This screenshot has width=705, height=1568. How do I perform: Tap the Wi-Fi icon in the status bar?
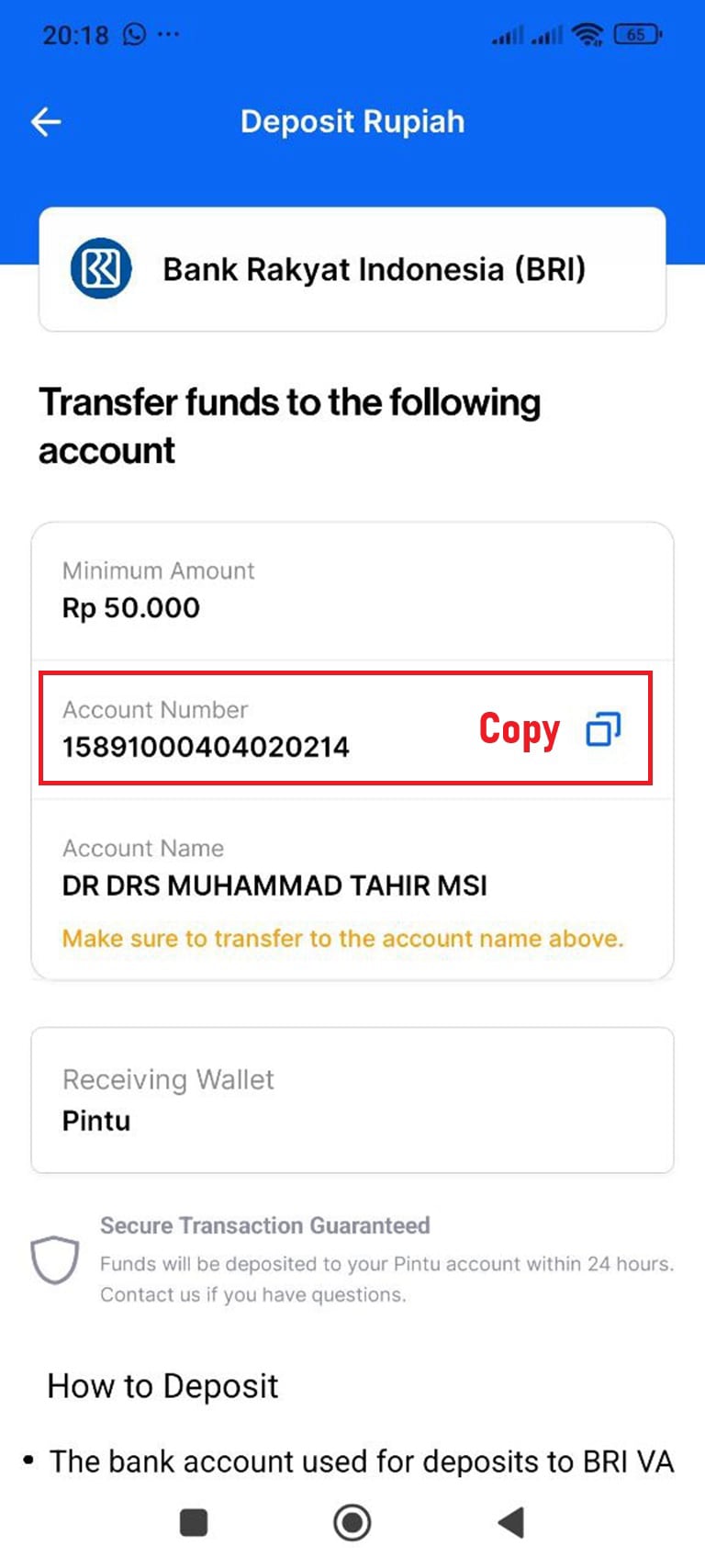[586, 34]
